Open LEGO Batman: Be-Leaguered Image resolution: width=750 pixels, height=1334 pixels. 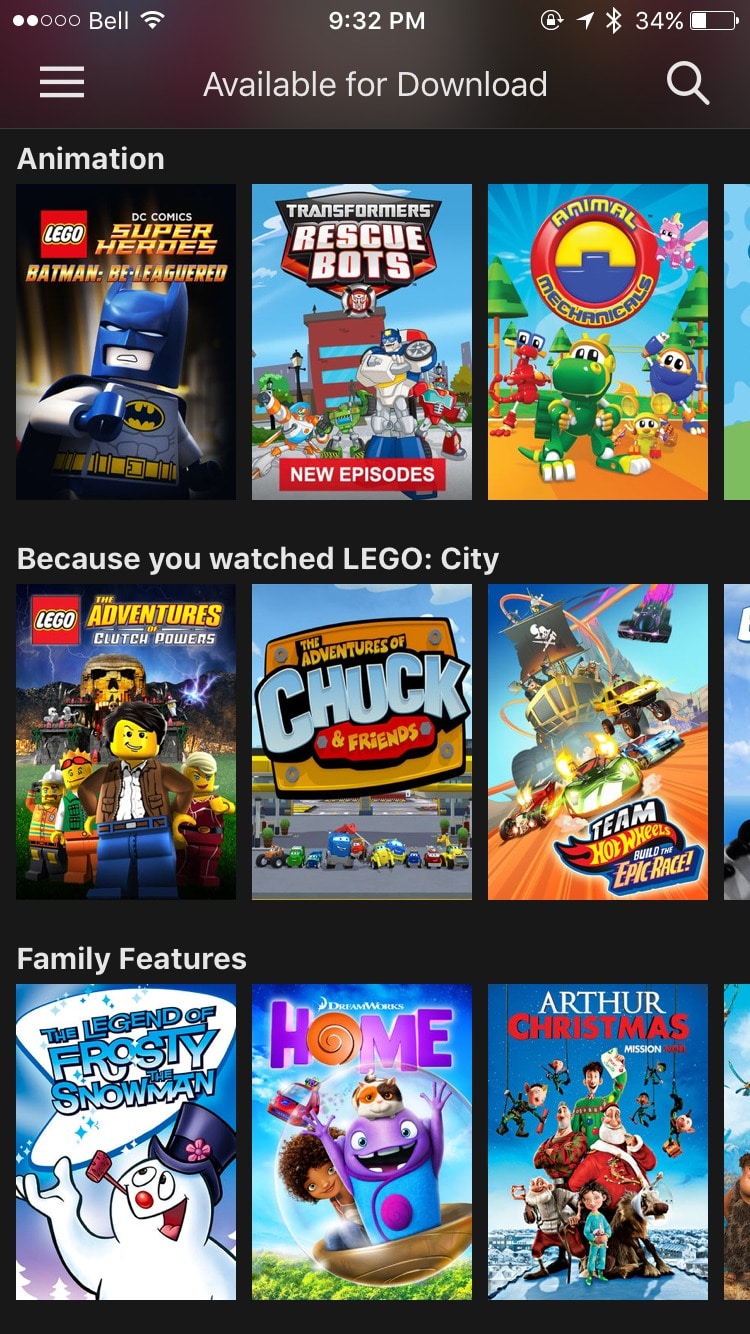pyautogui.click(x=126, y=342)
